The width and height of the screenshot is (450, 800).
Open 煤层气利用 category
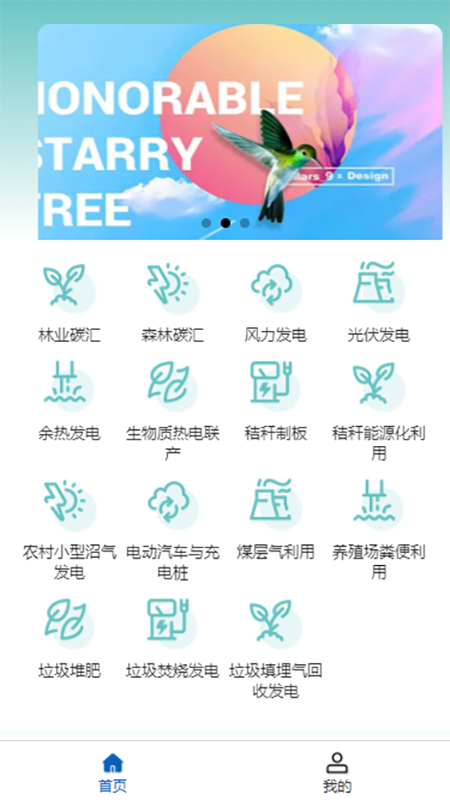[x=276, y=520]
